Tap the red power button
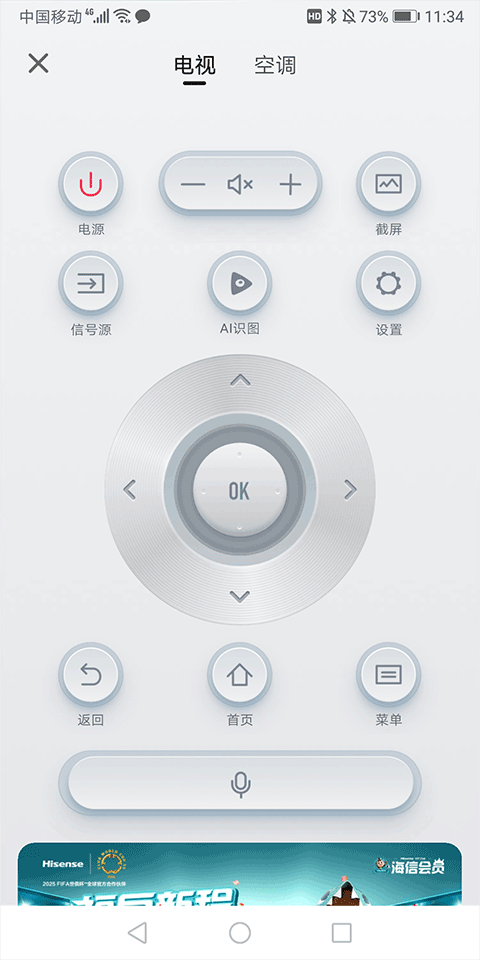The image size is (480, 960). click(91, 184)
